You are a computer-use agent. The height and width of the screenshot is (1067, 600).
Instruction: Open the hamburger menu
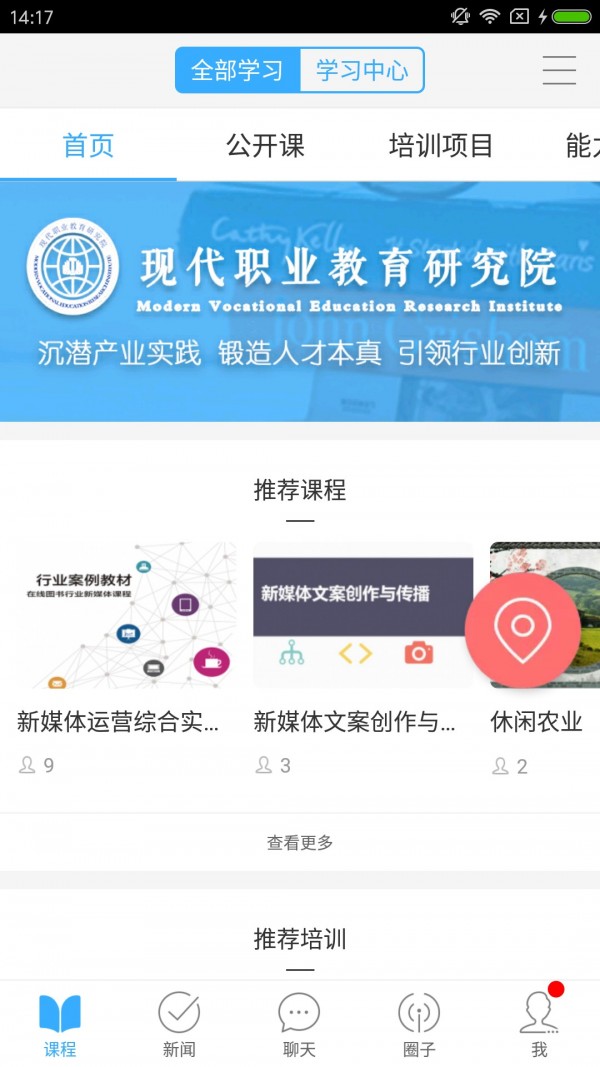(558, 70)
